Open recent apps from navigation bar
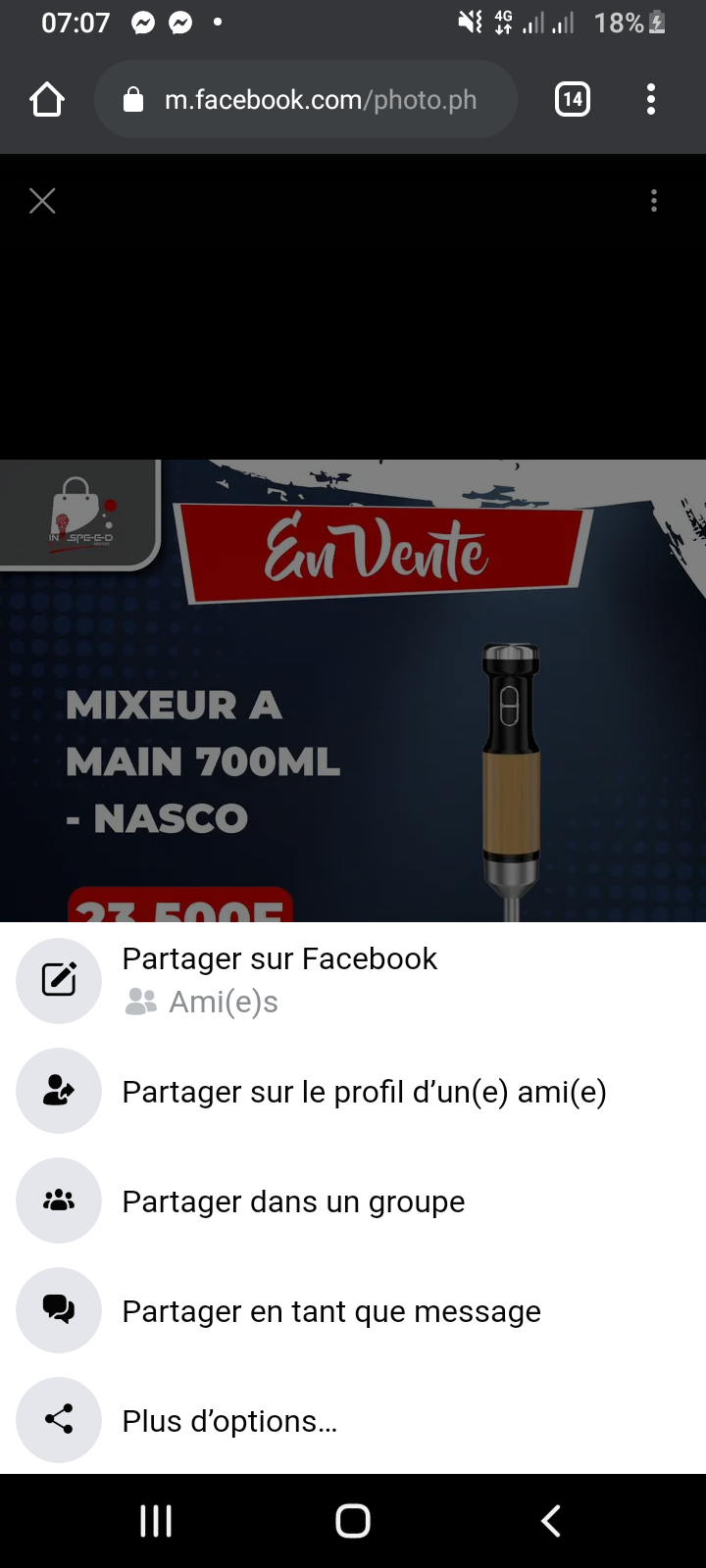706x1568 pixels. 156,1521
